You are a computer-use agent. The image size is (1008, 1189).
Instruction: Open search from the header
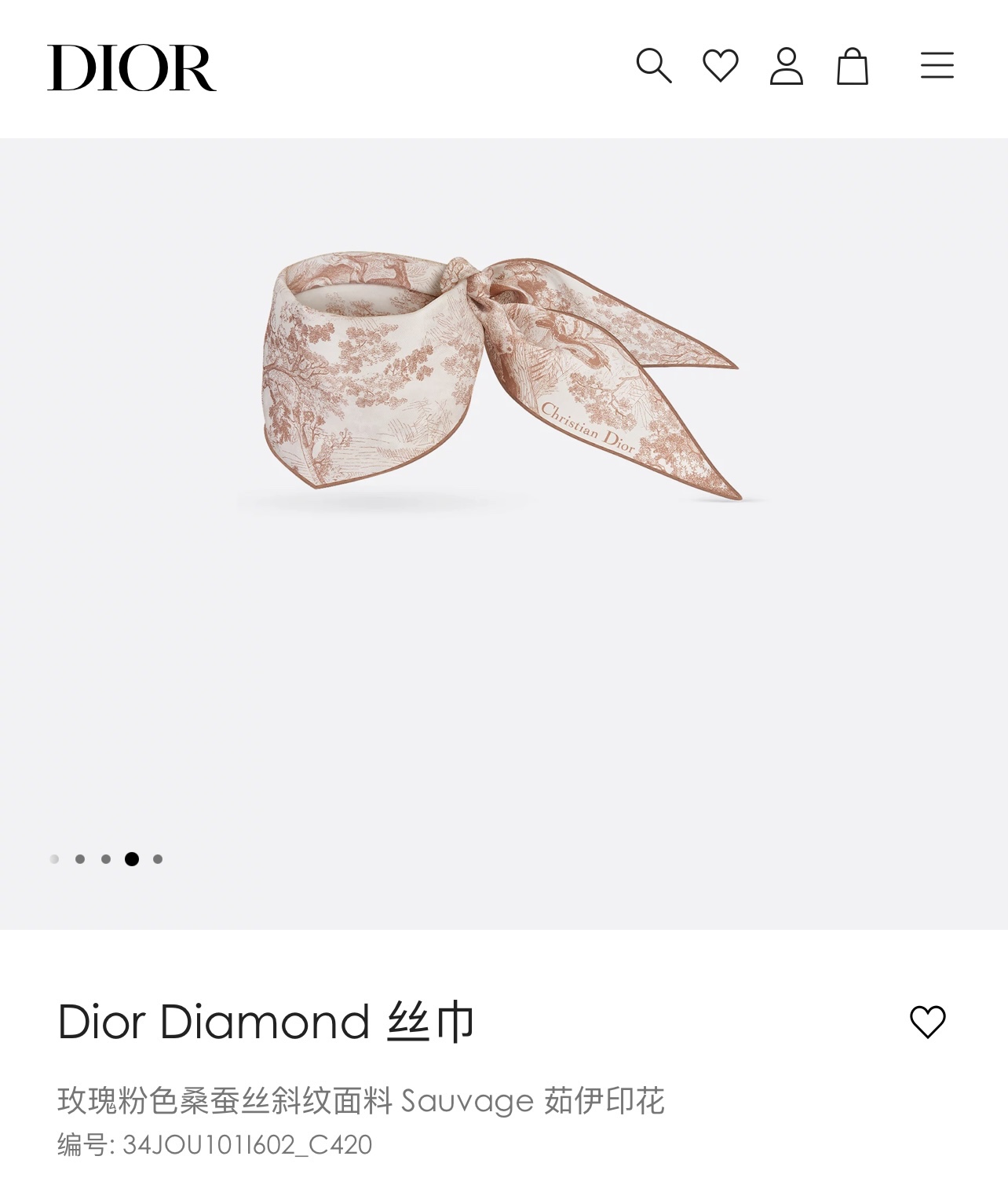pos(653,66)
